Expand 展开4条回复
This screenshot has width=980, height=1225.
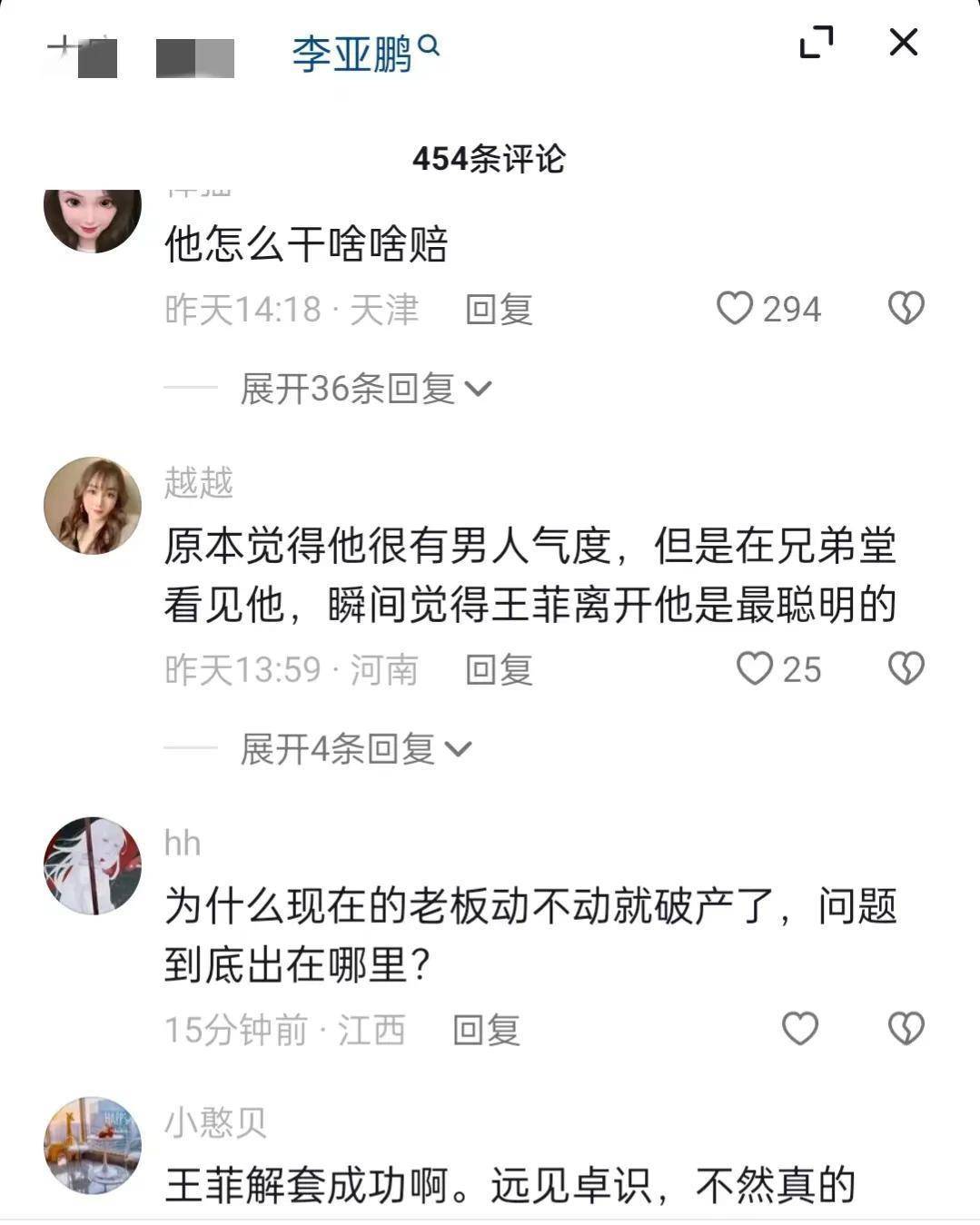355,749
